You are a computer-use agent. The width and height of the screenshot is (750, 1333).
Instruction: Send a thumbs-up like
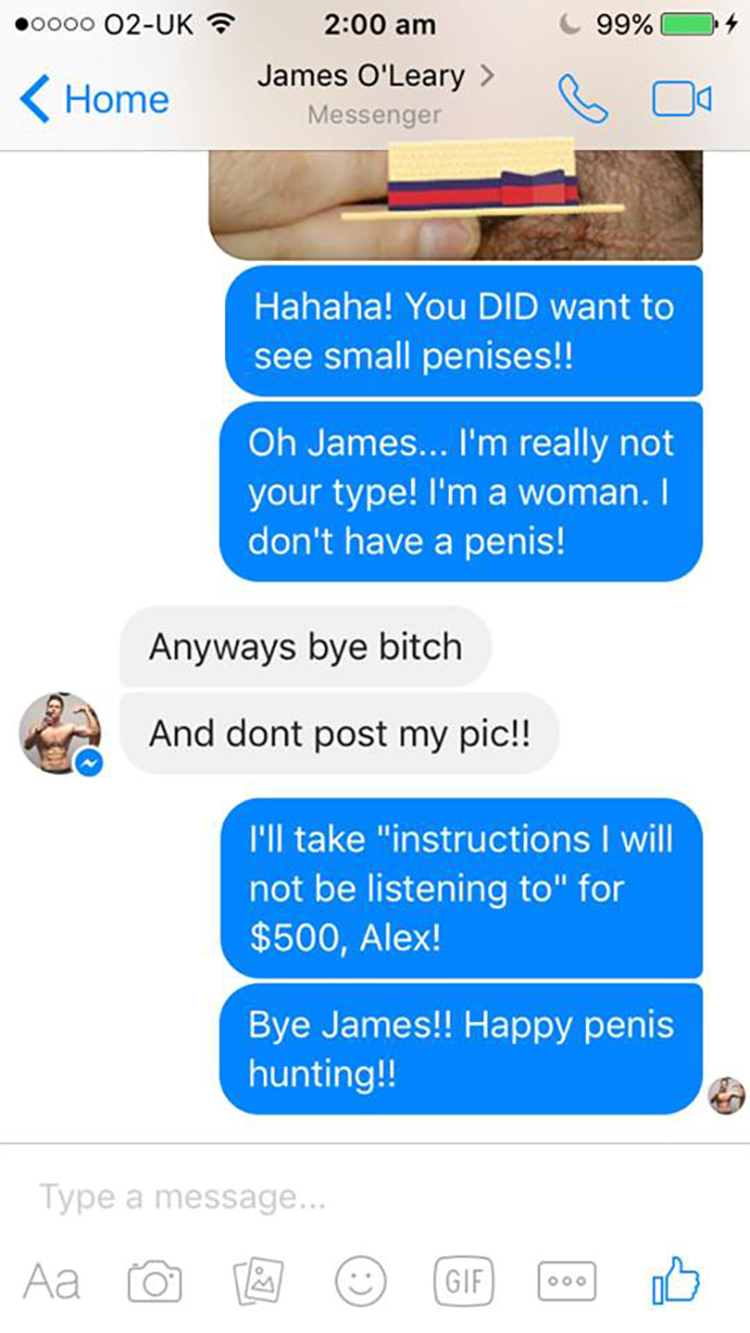674,1280
